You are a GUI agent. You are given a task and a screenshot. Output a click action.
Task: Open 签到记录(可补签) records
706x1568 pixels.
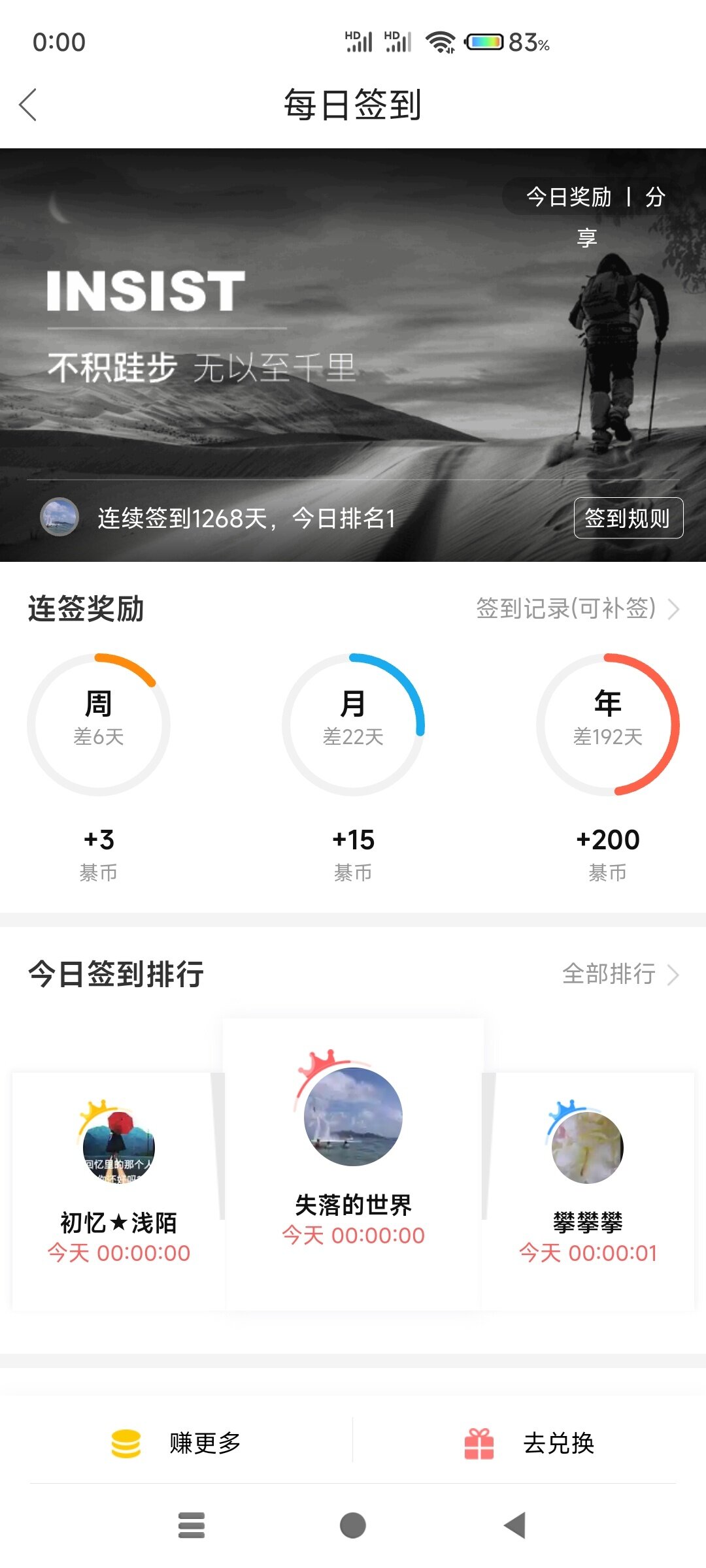577,609
